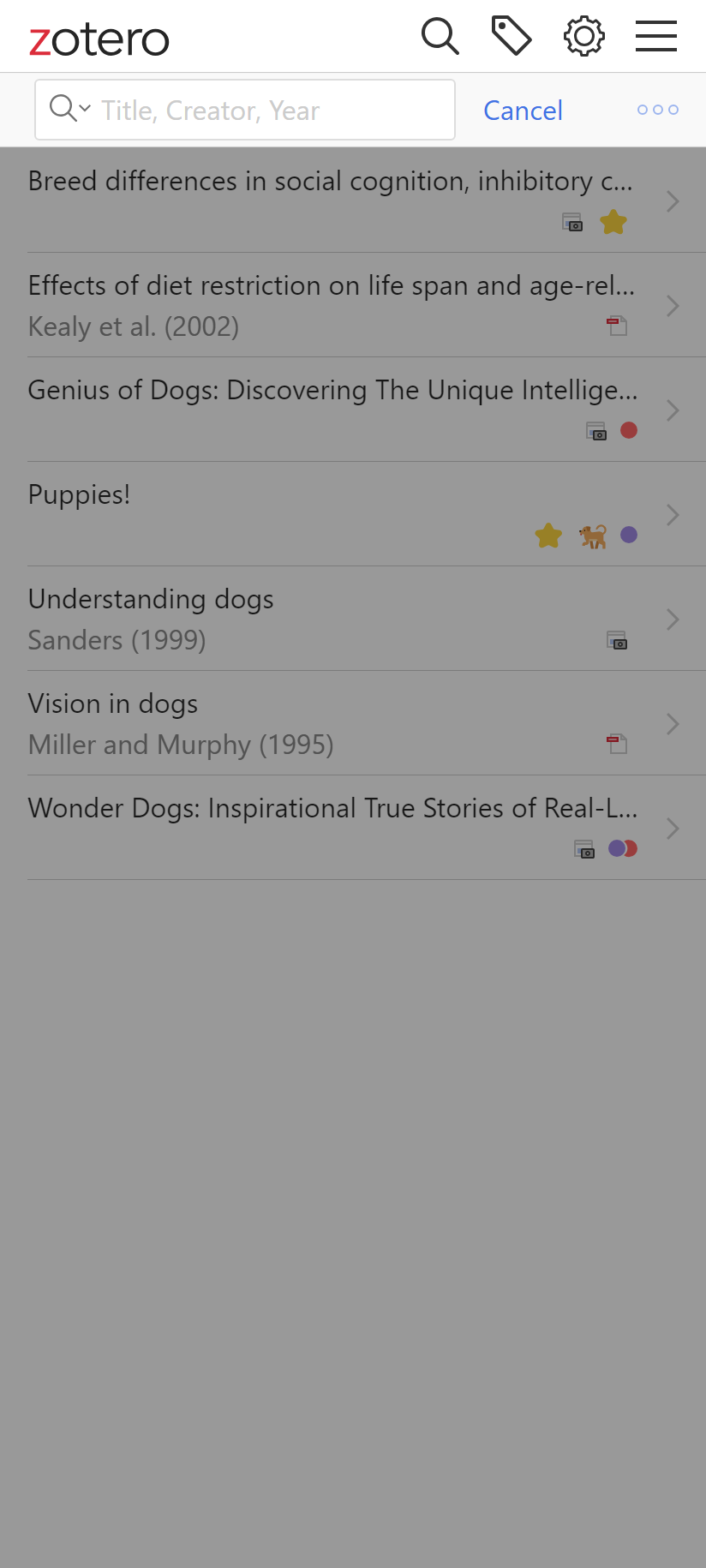
Task: Open "Breed differences in social cognition" item
Action: pos(343,200)
